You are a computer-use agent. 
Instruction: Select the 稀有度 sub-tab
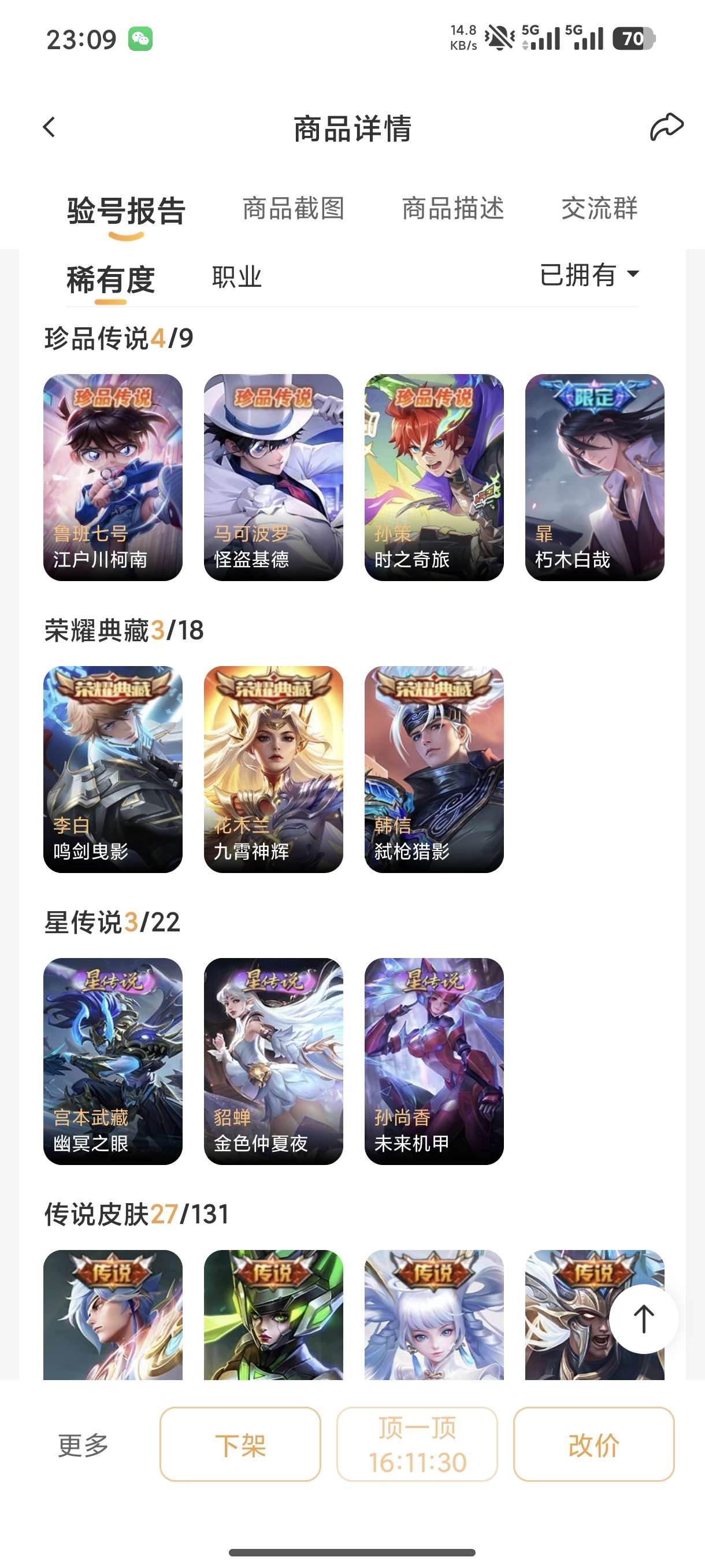pos(111,280)
